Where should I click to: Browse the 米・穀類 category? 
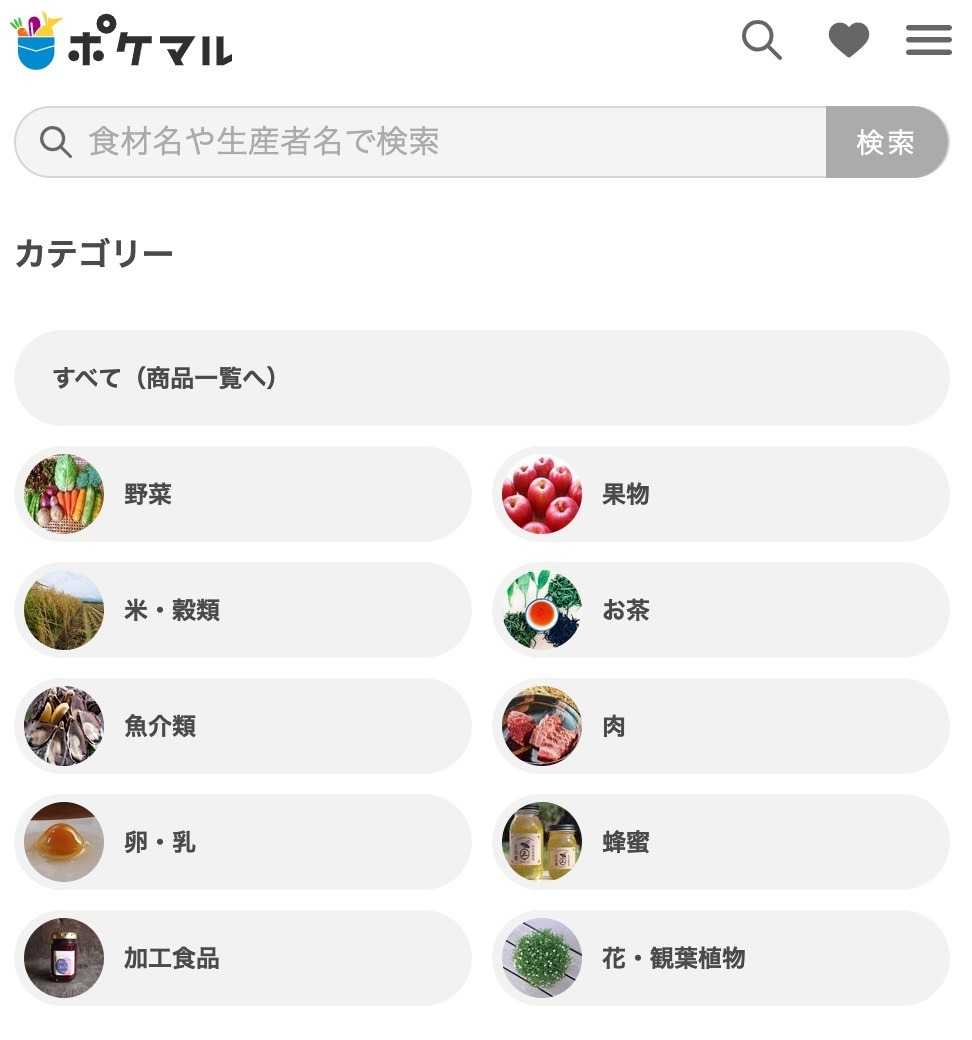[x=243, y=610]
